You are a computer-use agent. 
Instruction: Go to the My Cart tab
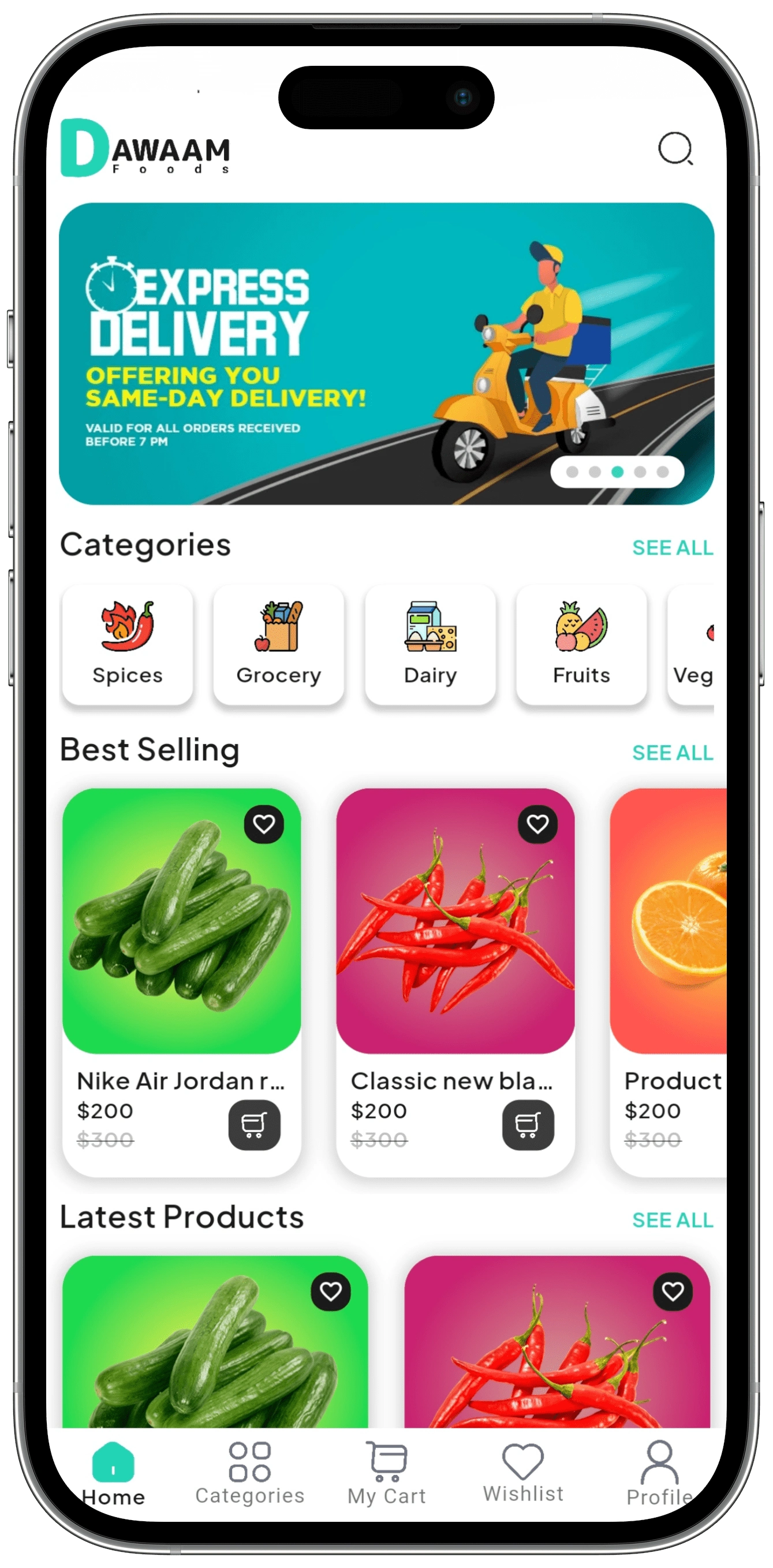click(x=387, y=1473)
